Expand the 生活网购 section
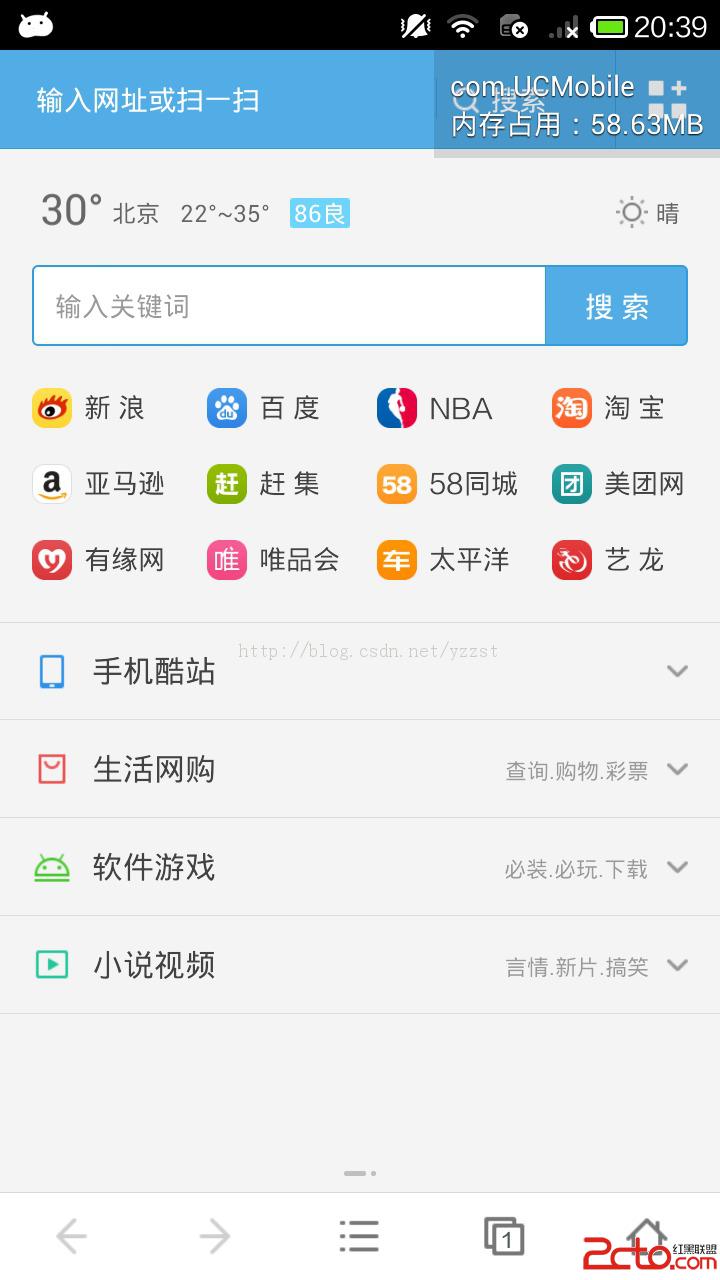The image size is (720, 1280). 360,769
